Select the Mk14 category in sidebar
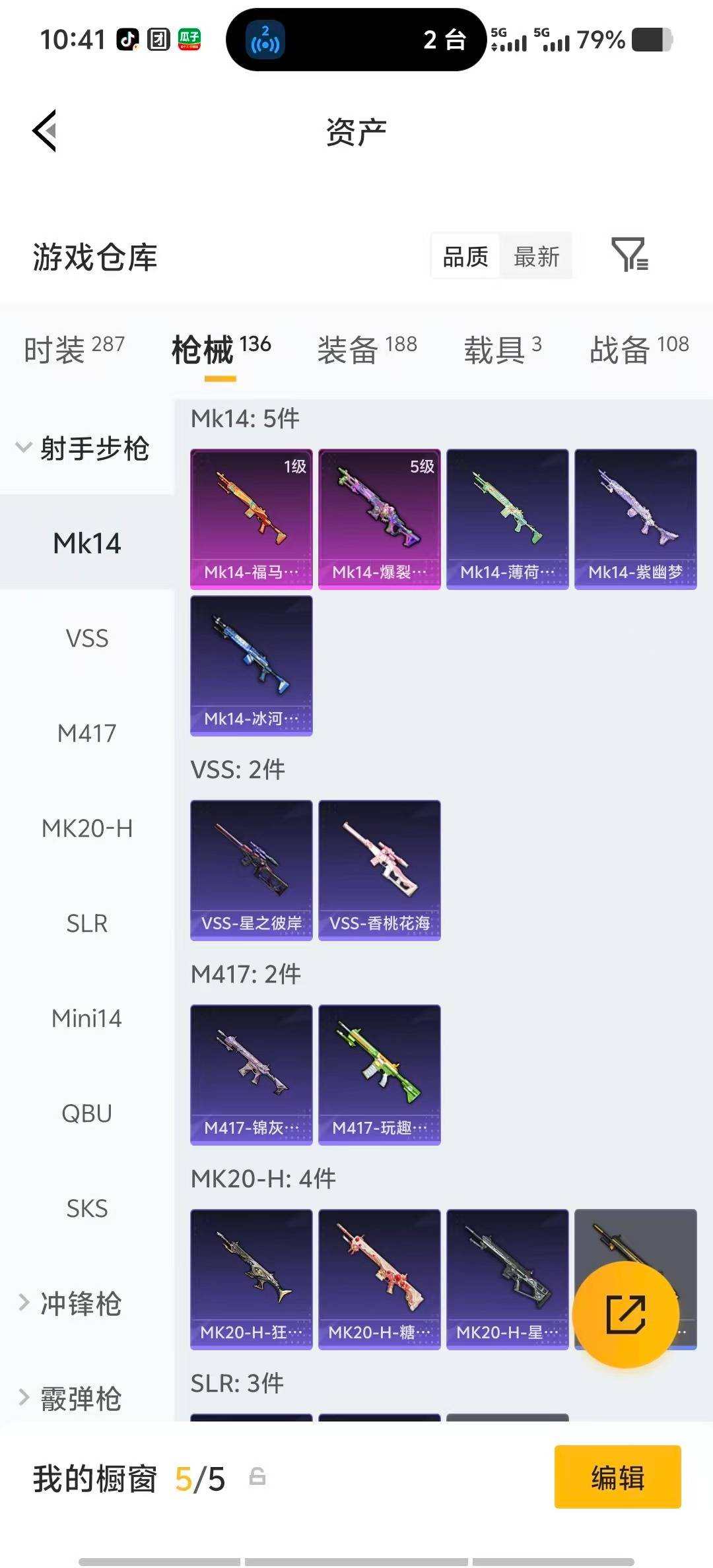Viewport: 713px width, 1568px height. pos(85,544)
